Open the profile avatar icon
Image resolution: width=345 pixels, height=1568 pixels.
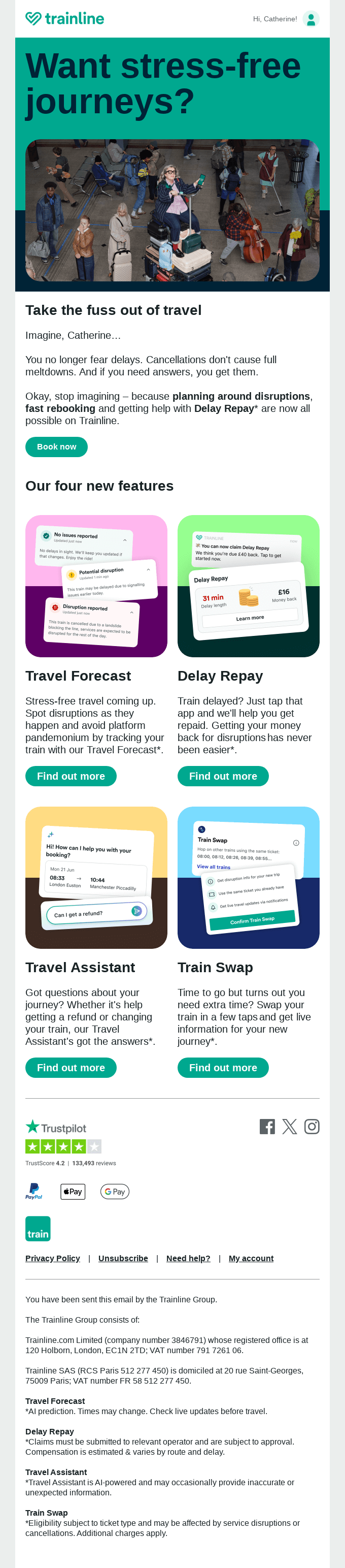310,19
